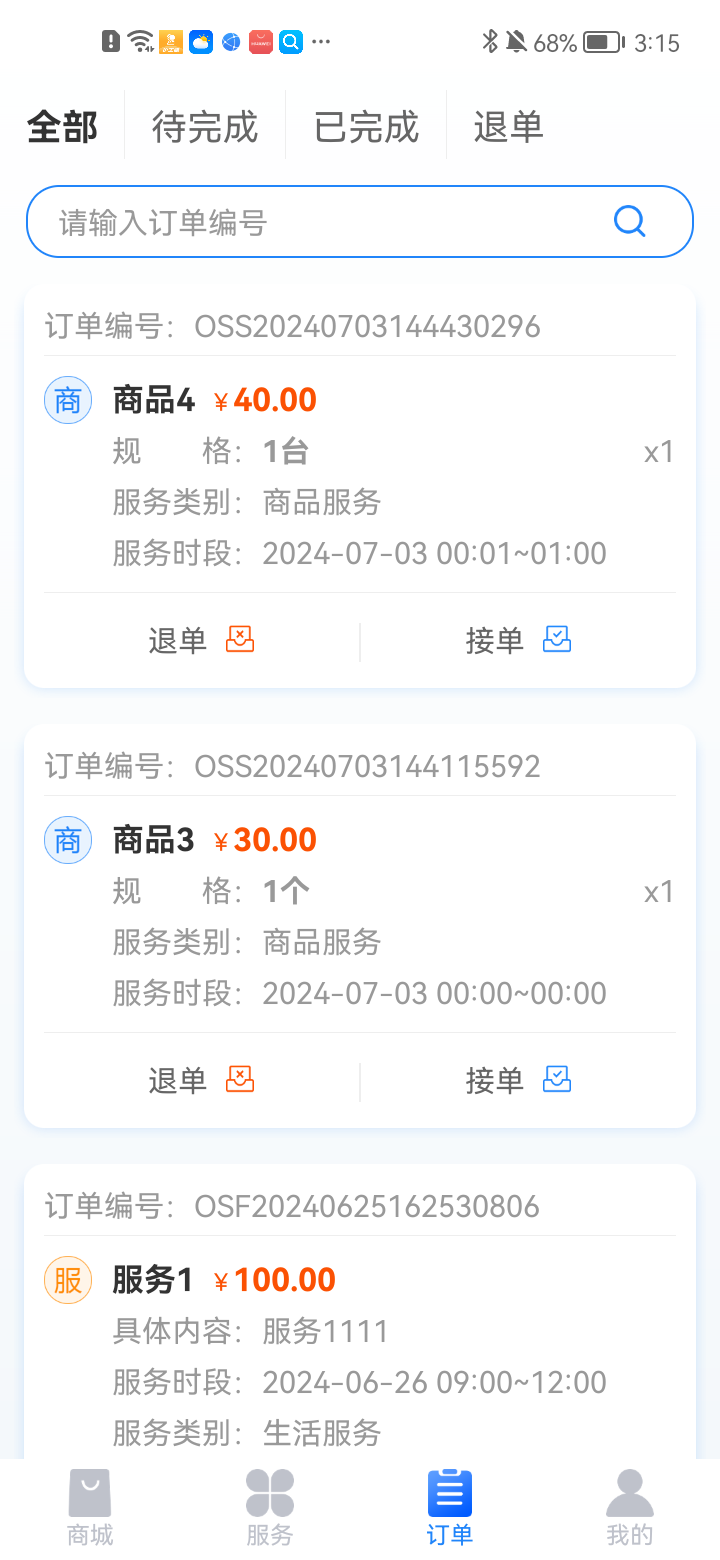The width and height of the screenshot is (720, 1560).
Task: Accept the 商品3 order with 接单
Action: (518, 1080)
